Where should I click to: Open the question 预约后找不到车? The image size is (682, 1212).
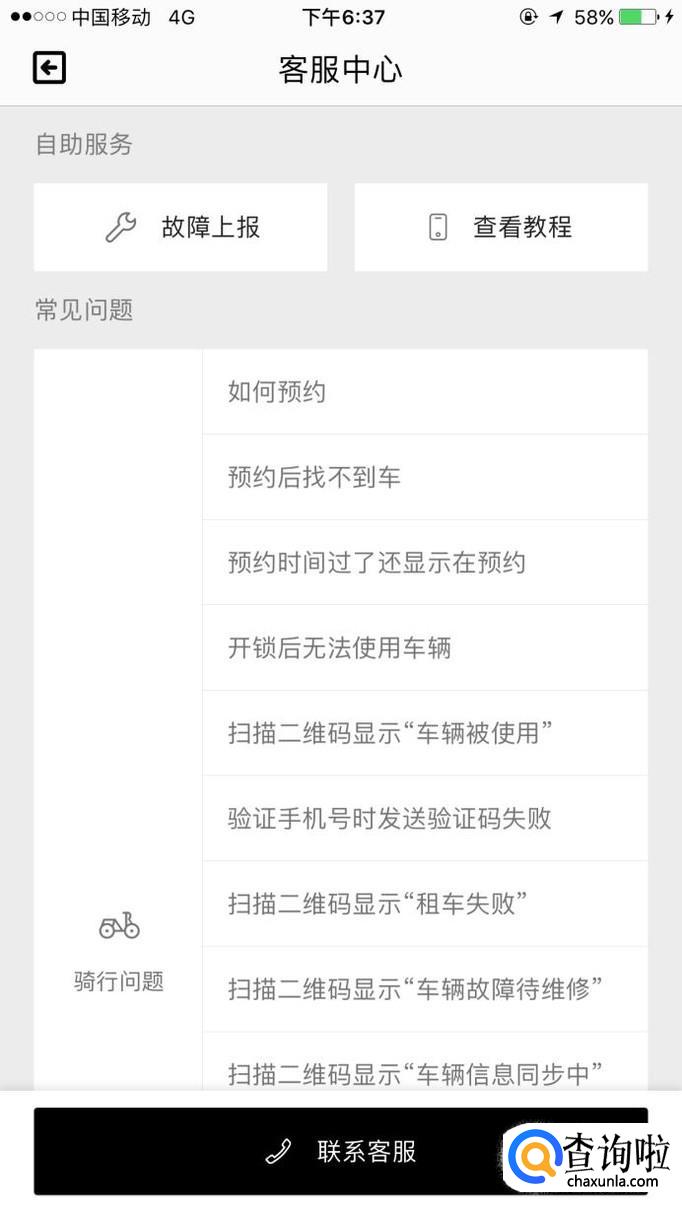pos(424,477)
